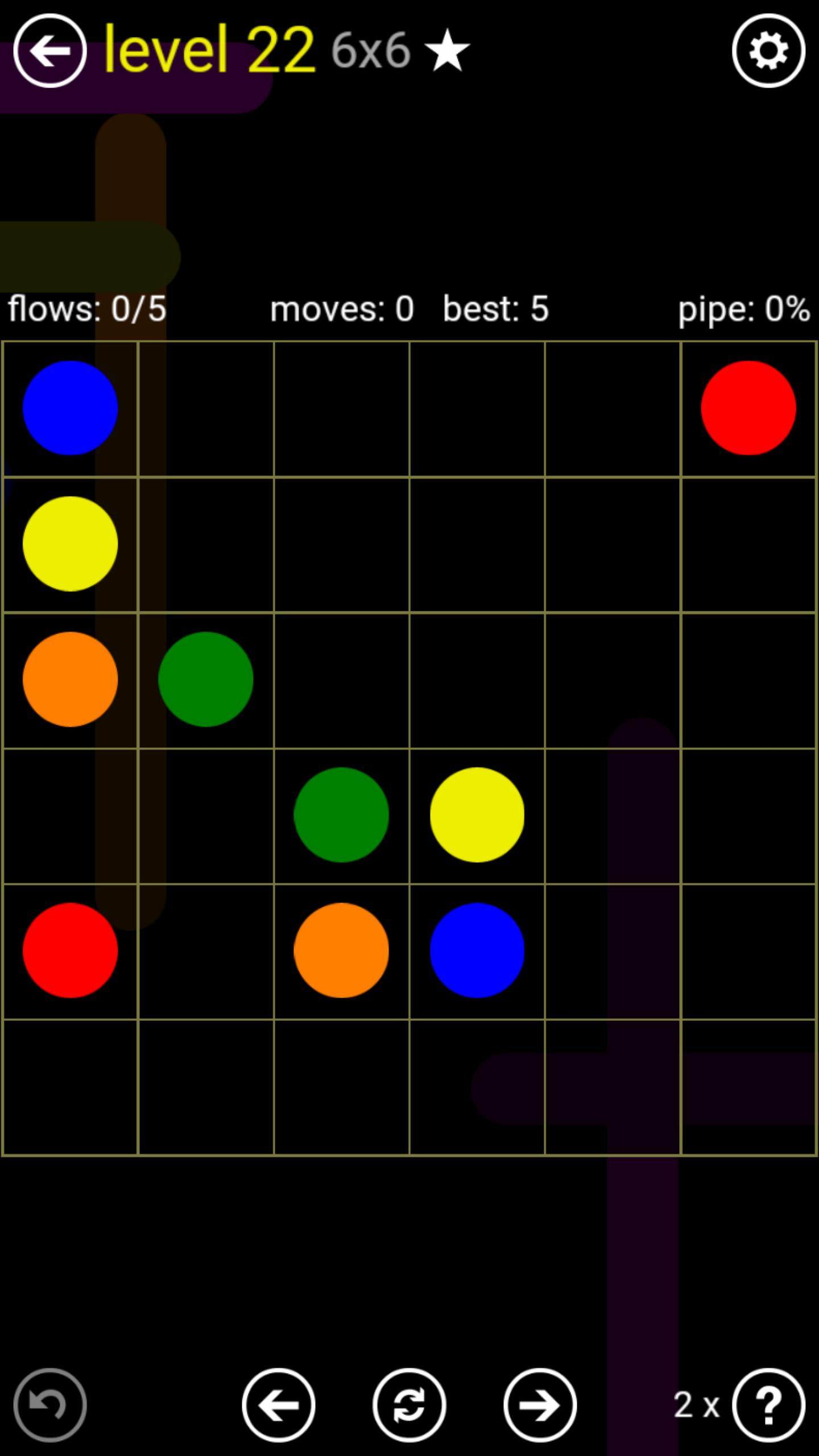Advance to the next level
819x1456 pixels.
point(540,1405)
